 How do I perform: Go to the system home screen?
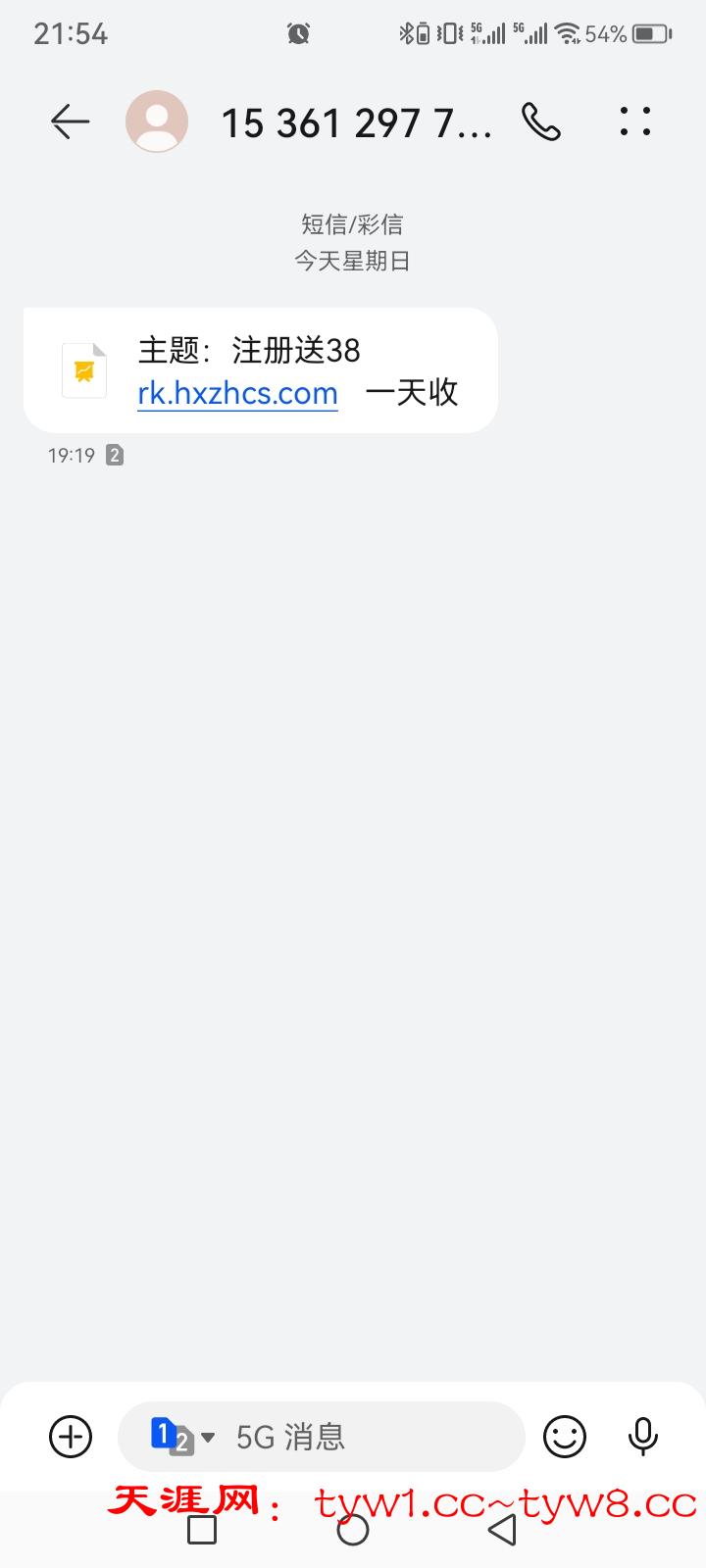353,1530
